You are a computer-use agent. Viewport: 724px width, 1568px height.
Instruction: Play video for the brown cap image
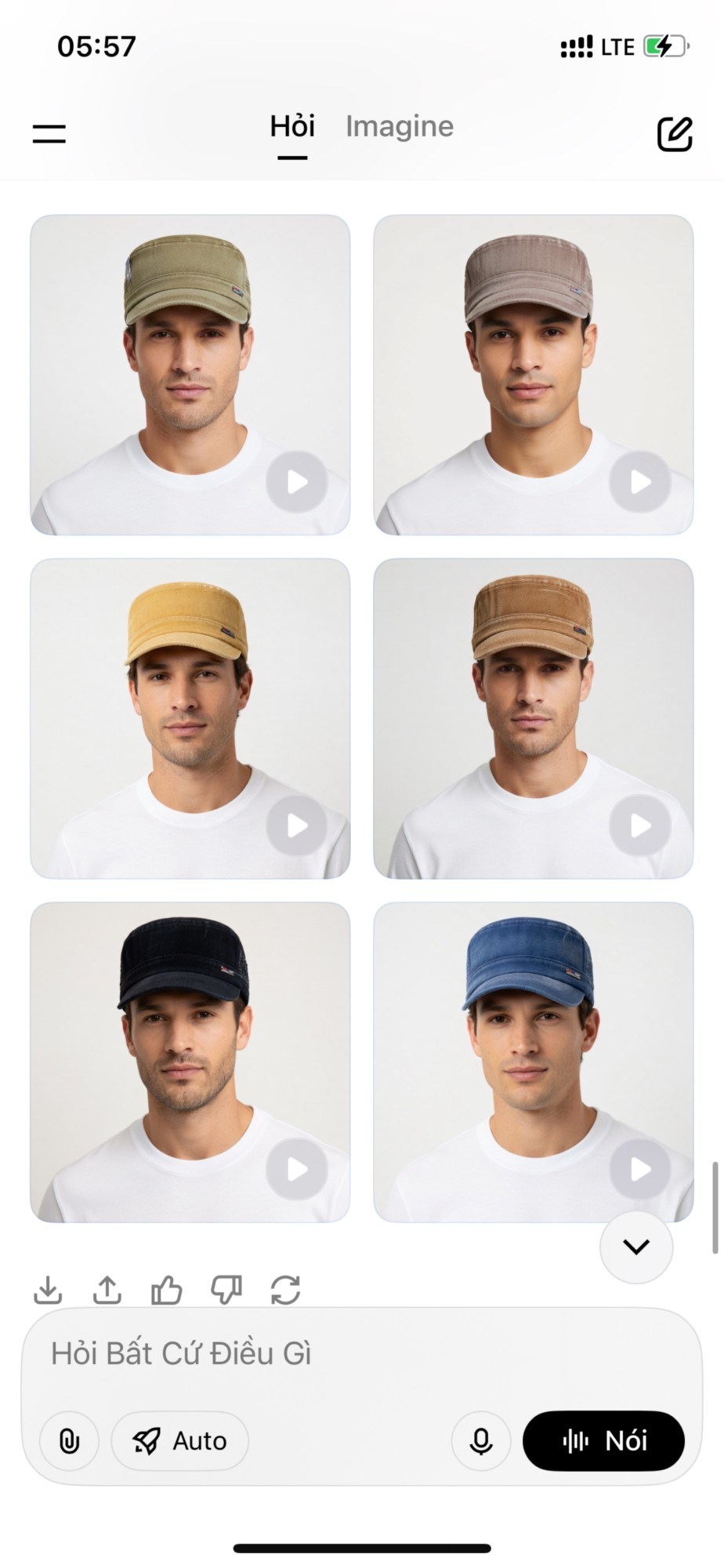(x=640, y=826)
